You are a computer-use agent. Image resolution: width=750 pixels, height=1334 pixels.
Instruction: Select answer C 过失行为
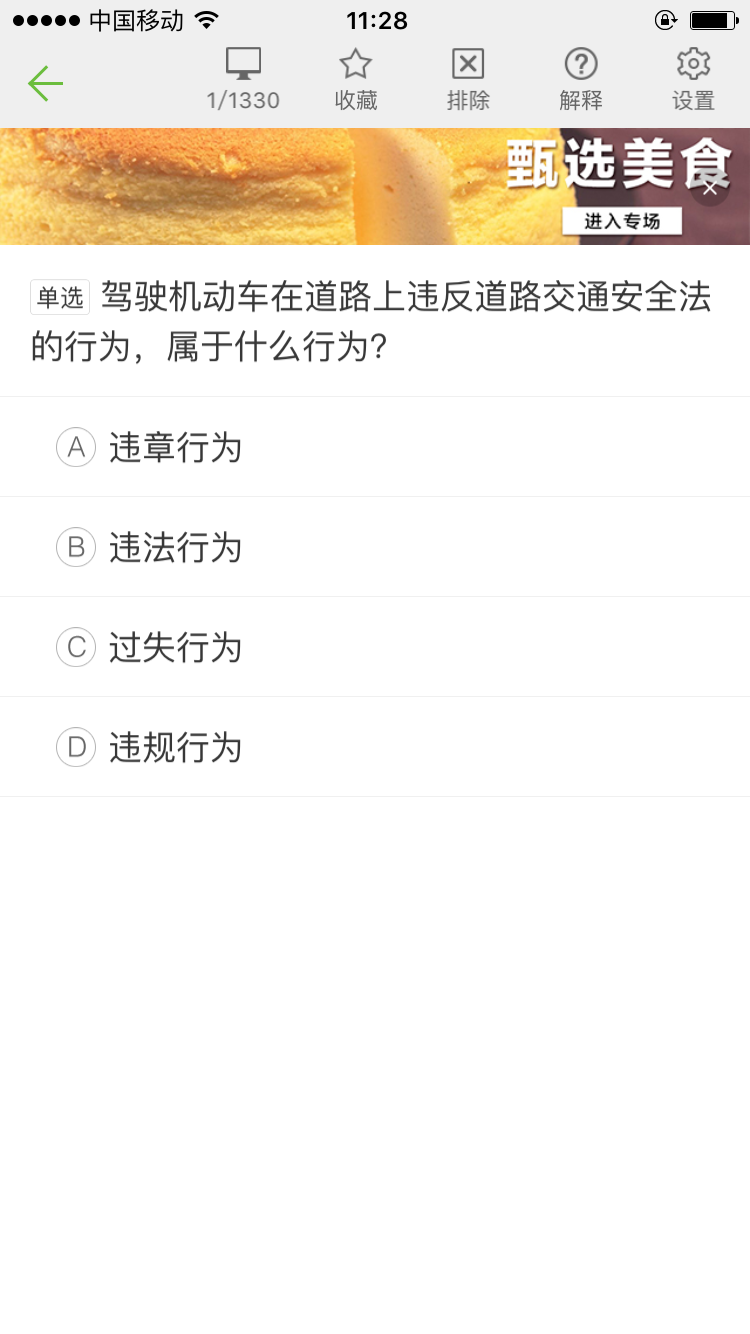[x=175, y=647]
